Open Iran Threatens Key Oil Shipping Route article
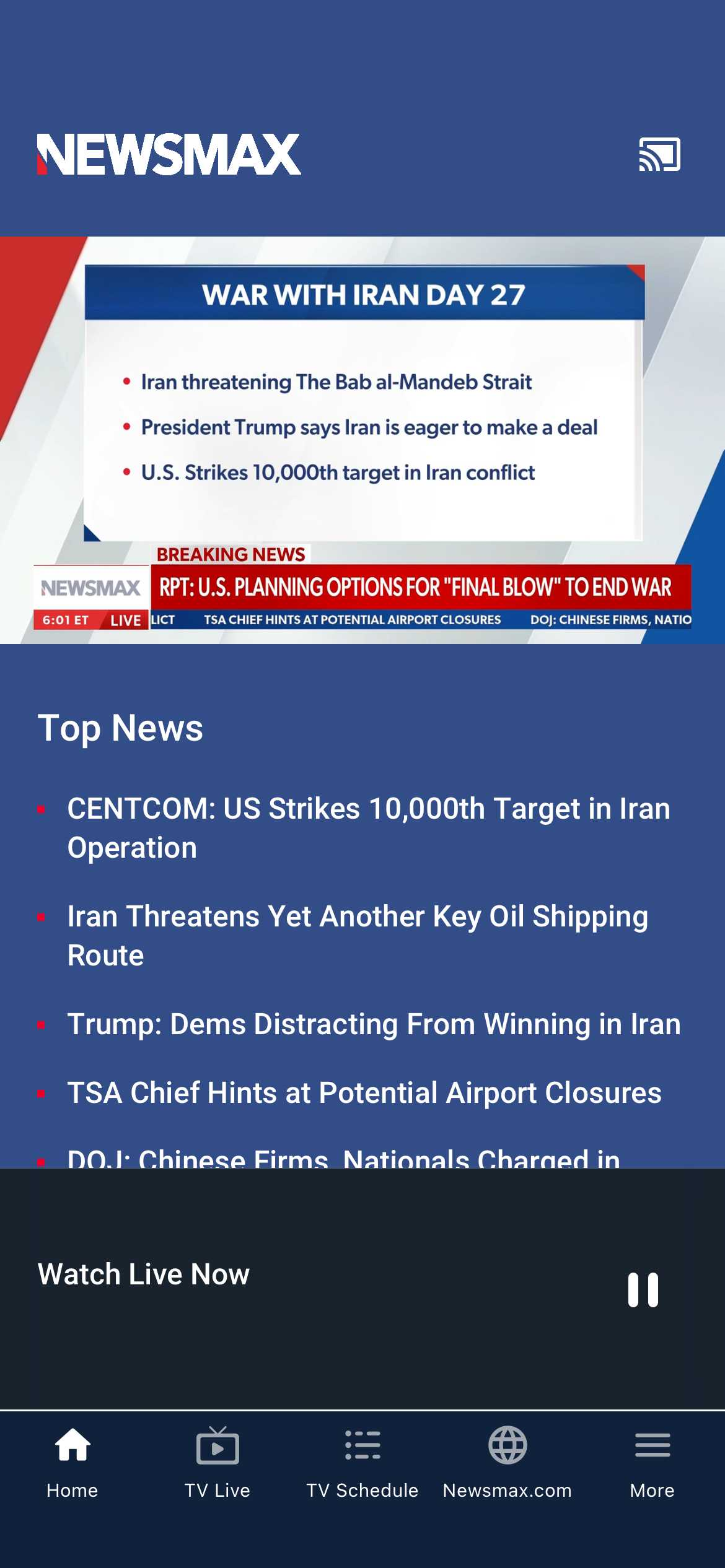 tap(358, 935)
